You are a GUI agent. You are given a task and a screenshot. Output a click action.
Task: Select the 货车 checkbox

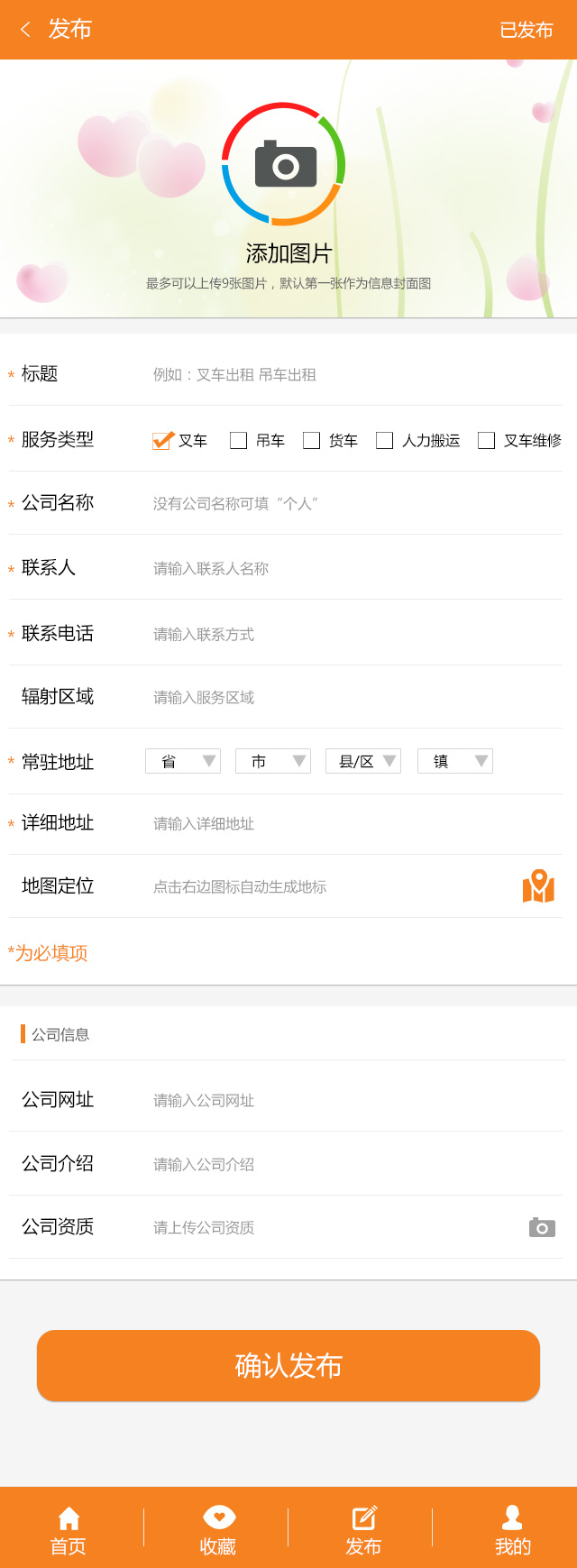coord(312,440)
